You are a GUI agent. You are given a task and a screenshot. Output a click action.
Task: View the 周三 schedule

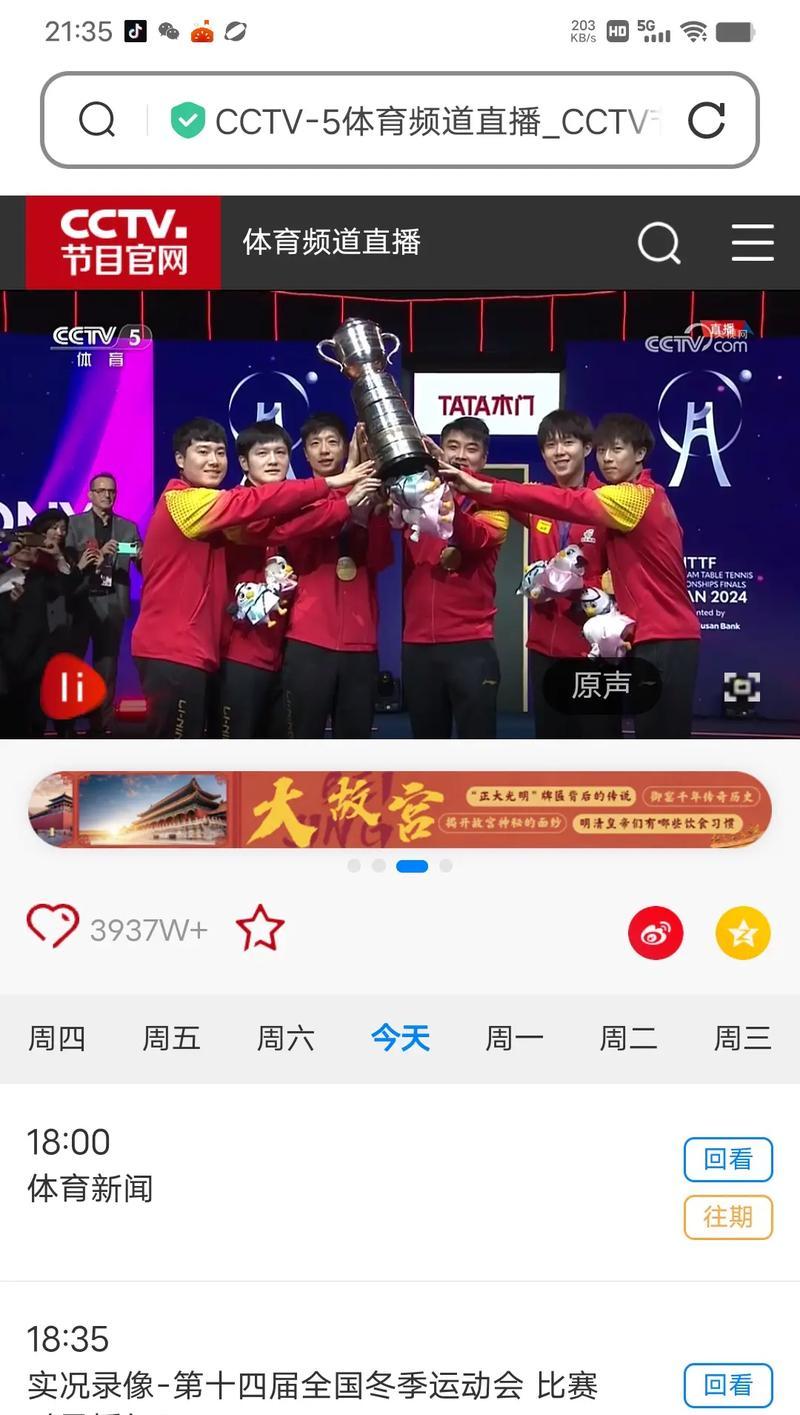[x=742, y=1038]
